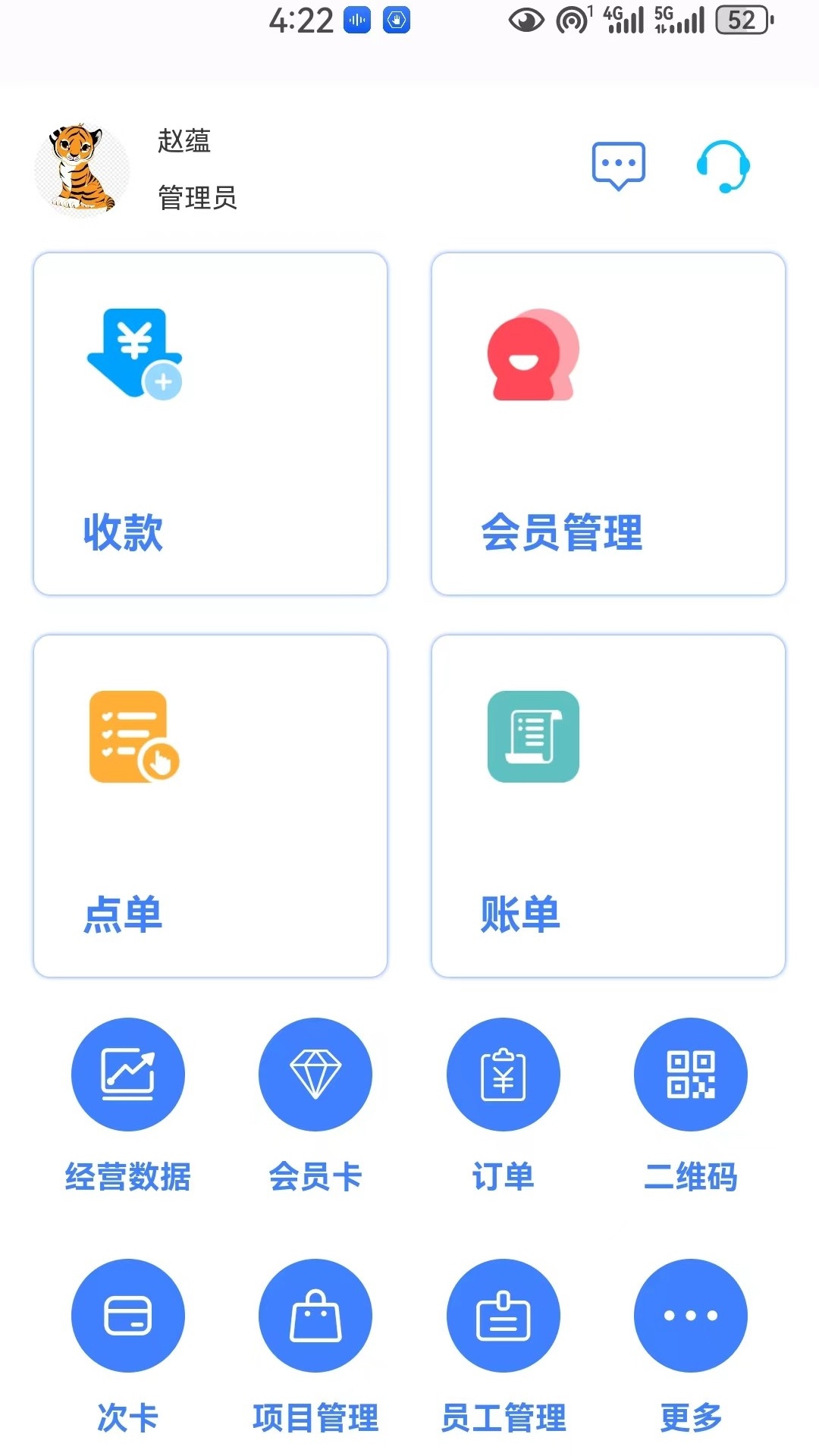The image size is (819, 1456).
Task: Open the messages chat bubble icon
Action: pyautogui.click(x=618, y=165)
